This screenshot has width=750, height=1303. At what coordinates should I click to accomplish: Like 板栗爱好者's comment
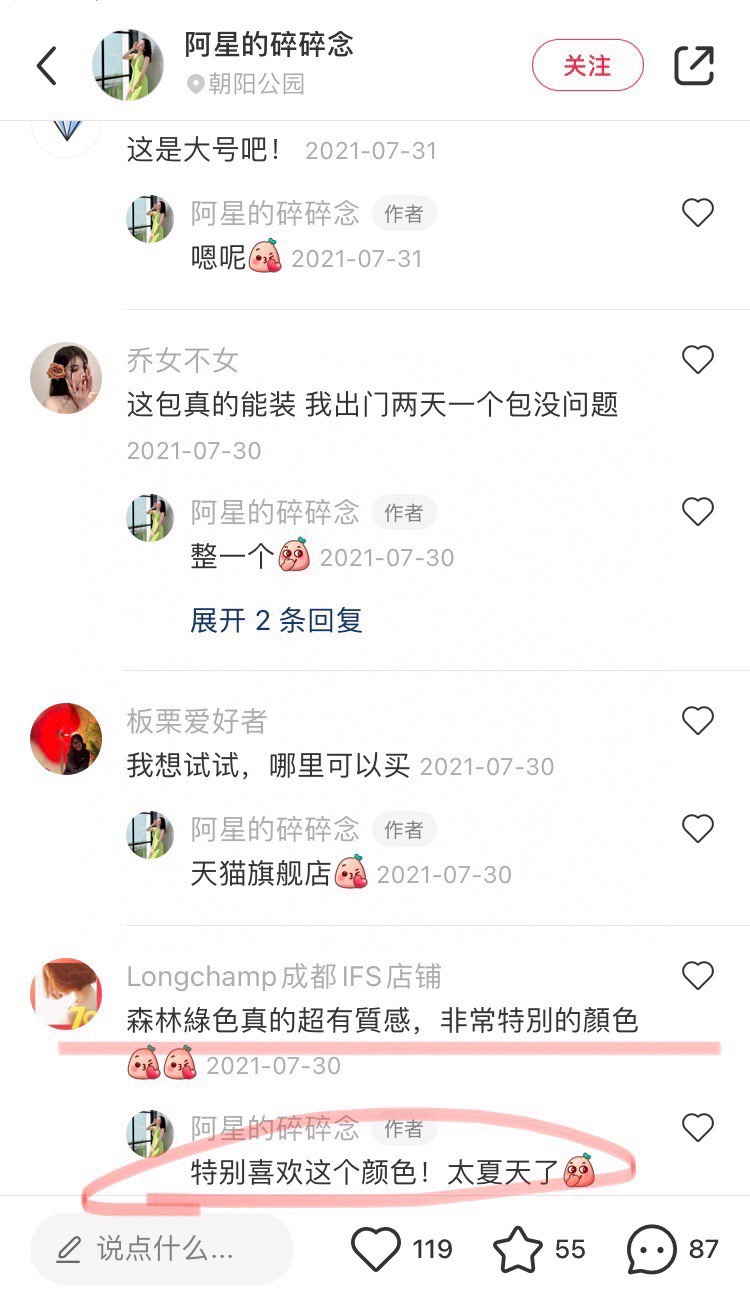coord(697,721)
